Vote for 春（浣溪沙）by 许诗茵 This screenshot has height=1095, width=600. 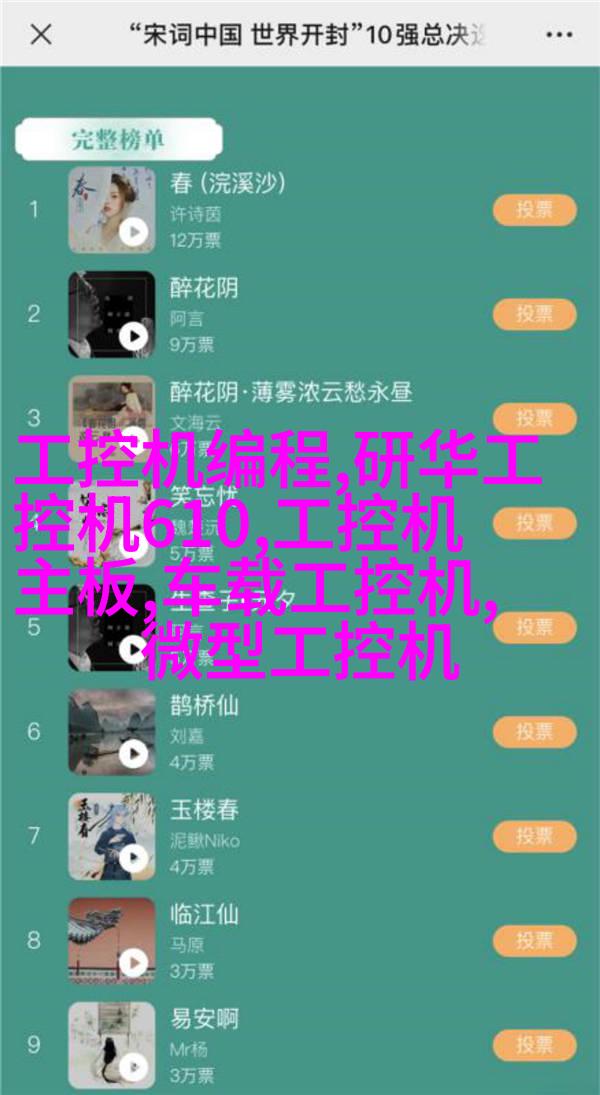coord(534,210)
